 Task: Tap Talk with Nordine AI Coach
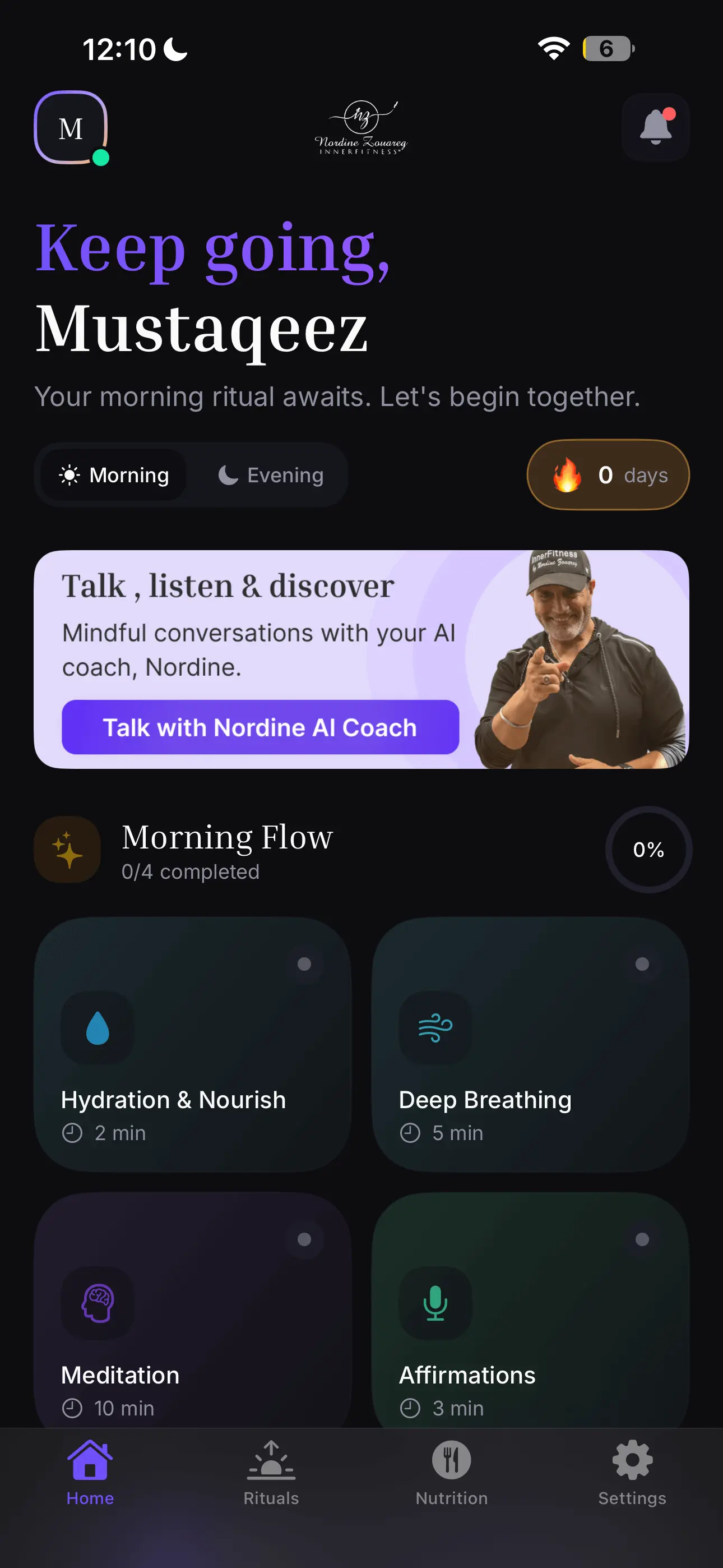pyautogui.click(x=260, y=727)
